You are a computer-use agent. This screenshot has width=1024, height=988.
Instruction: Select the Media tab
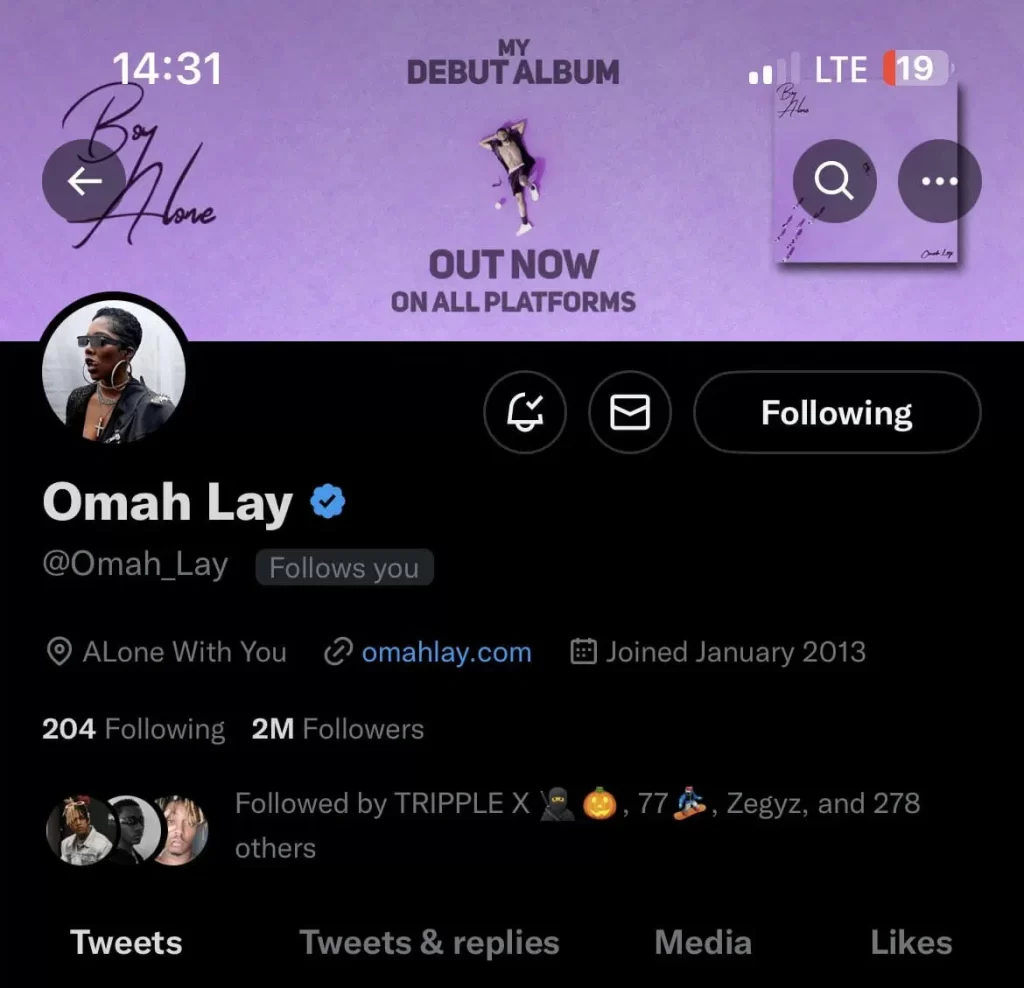703,942
